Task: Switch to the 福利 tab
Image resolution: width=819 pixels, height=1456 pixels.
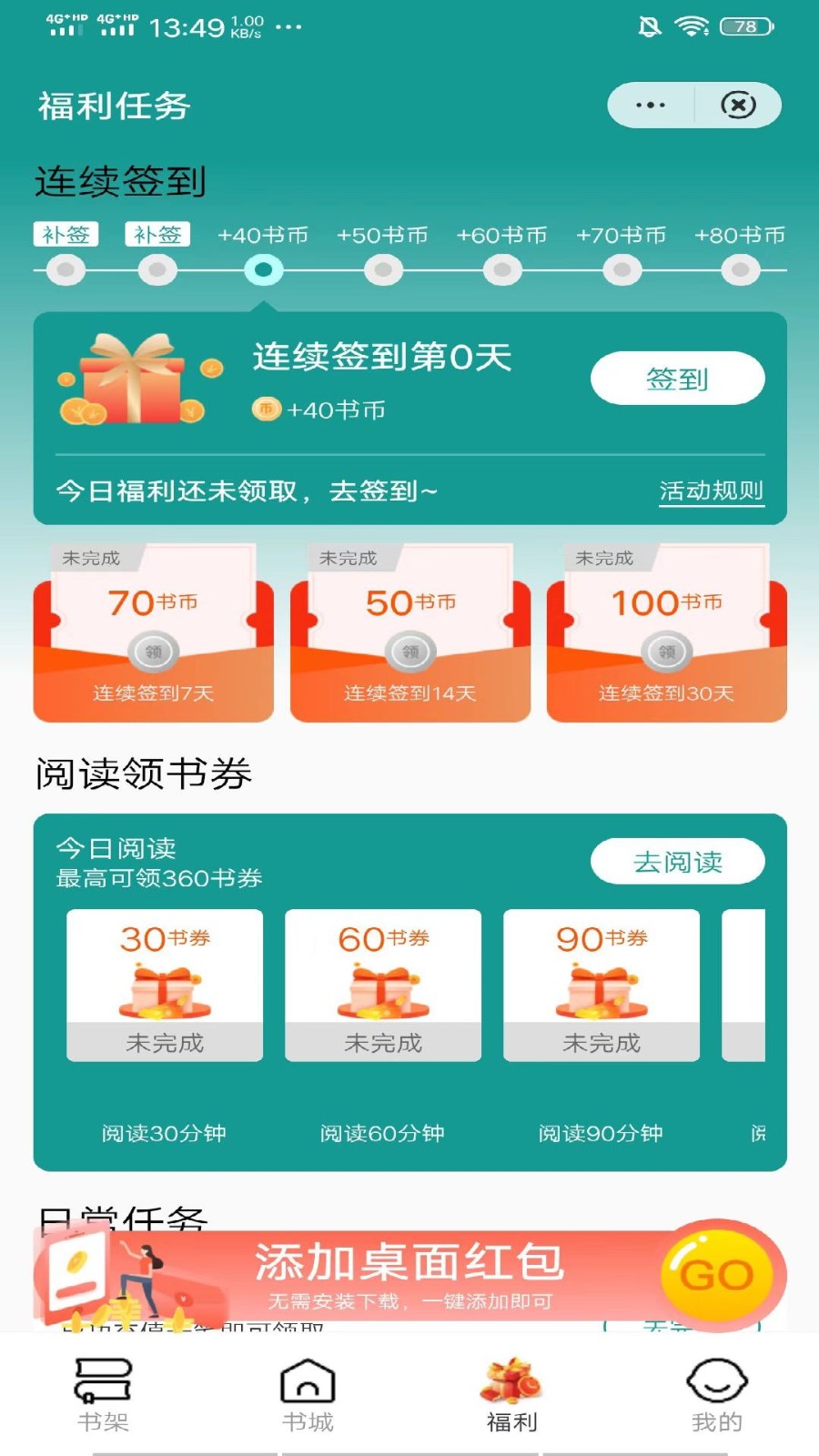Action: point(511,1394)
